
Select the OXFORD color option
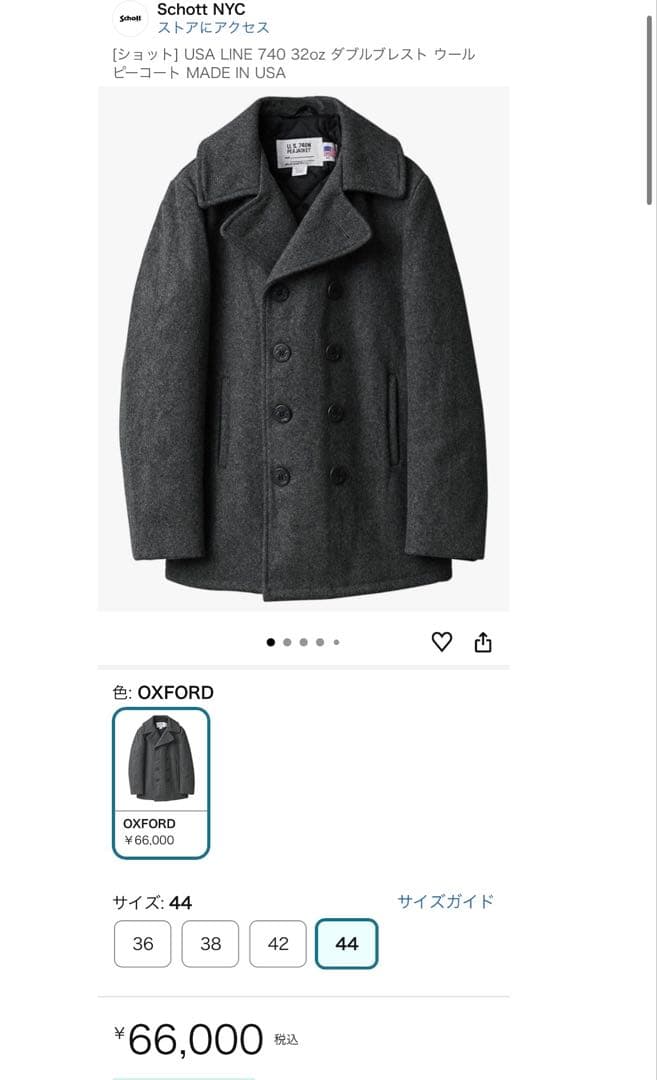point(161,783)
